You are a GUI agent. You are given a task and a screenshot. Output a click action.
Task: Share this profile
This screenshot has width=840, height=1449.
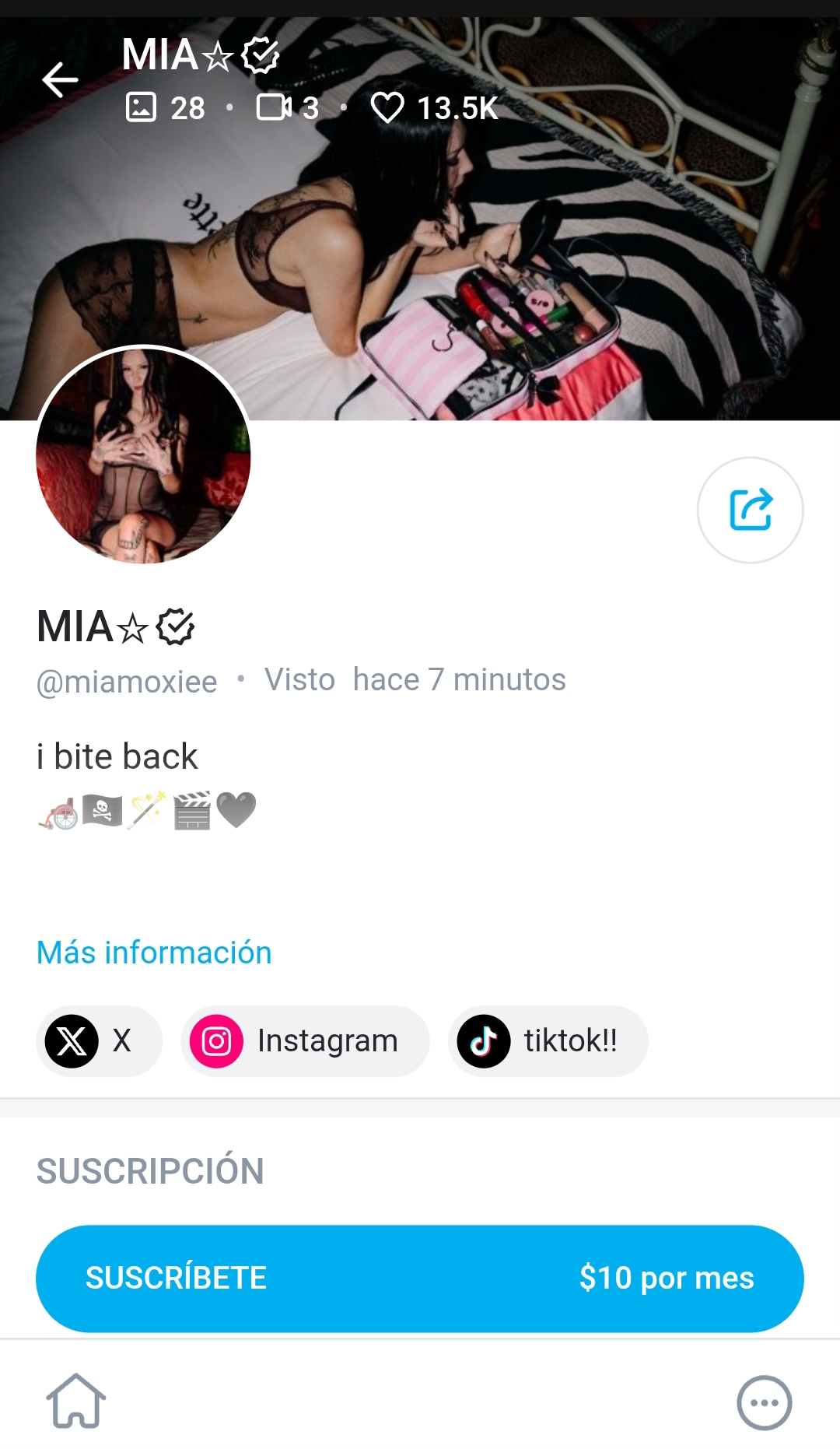750,510
